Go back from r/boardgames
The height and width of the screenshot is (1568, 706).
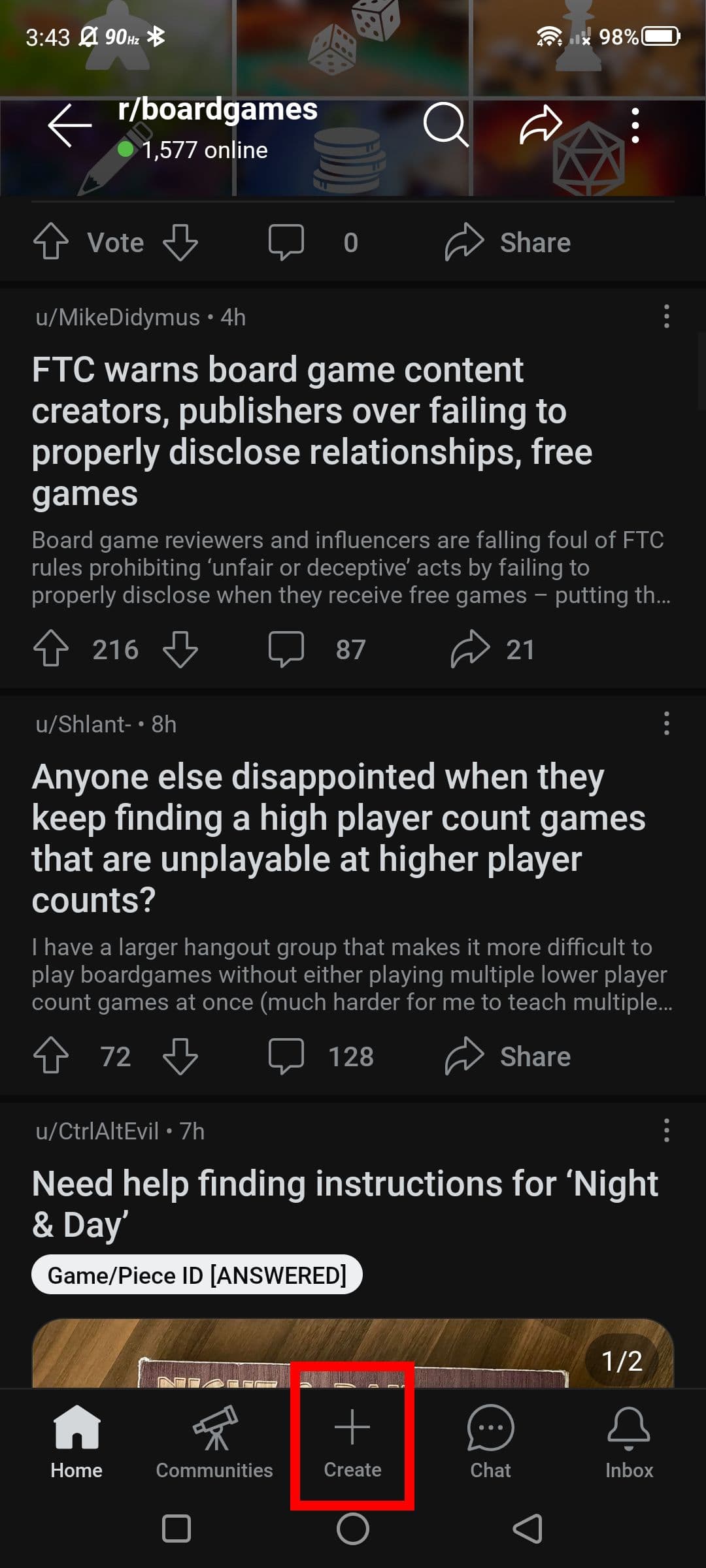(x=69, y=125)
